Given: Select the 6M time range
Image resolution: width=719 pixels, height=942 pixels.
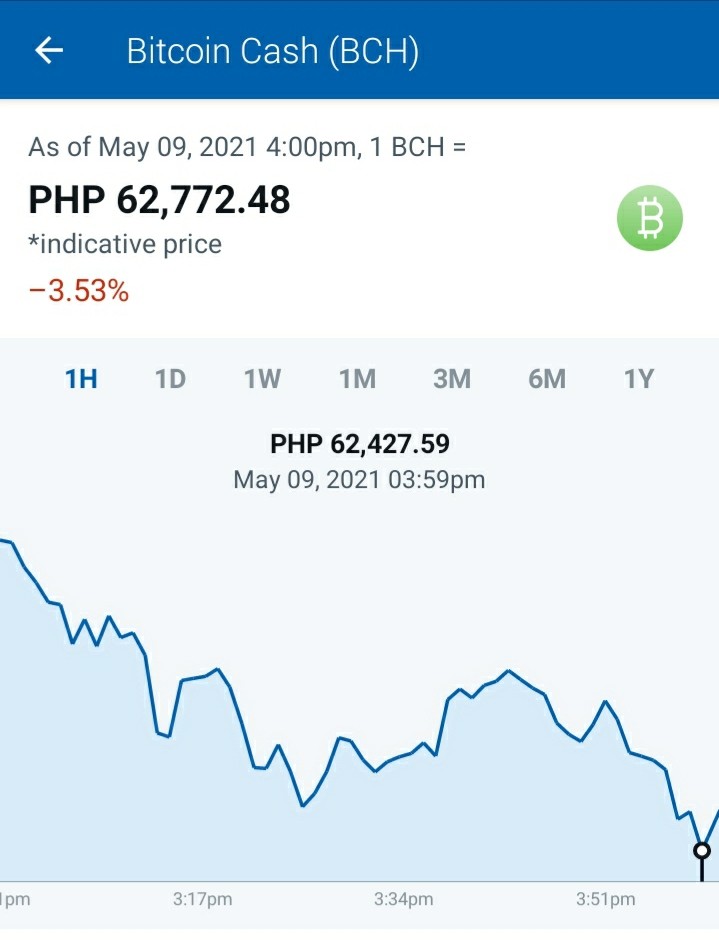Looking at the screenshot, I should pos(547,379).
